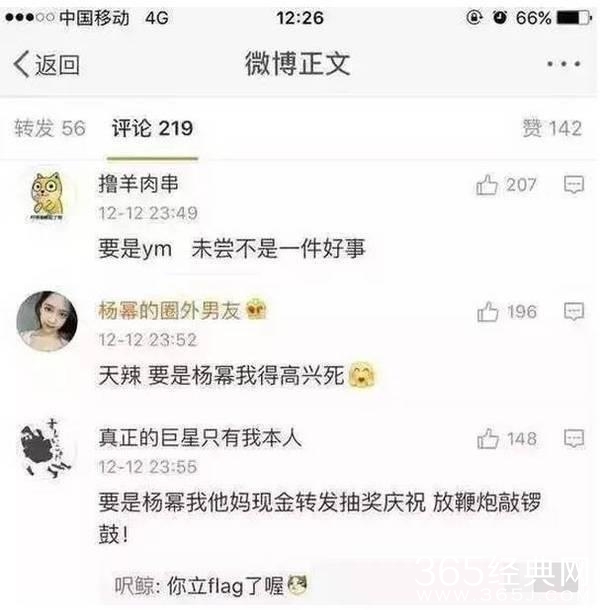Viewport: 600px width, 610px height.
Task: Select the 评论 219 tab
Action: (152, 128)
